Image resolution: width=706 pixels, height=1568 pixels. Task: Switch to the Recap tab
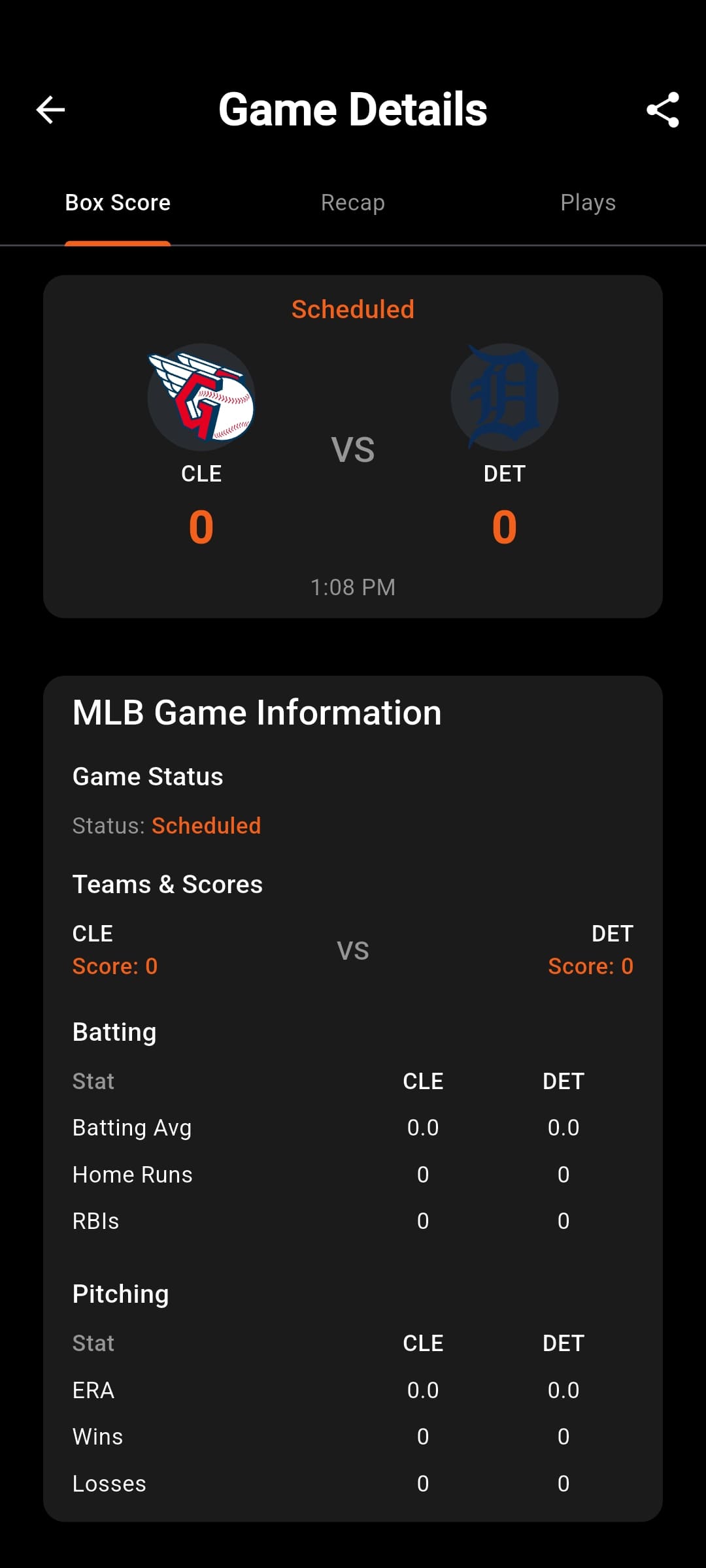coord(353,203)
